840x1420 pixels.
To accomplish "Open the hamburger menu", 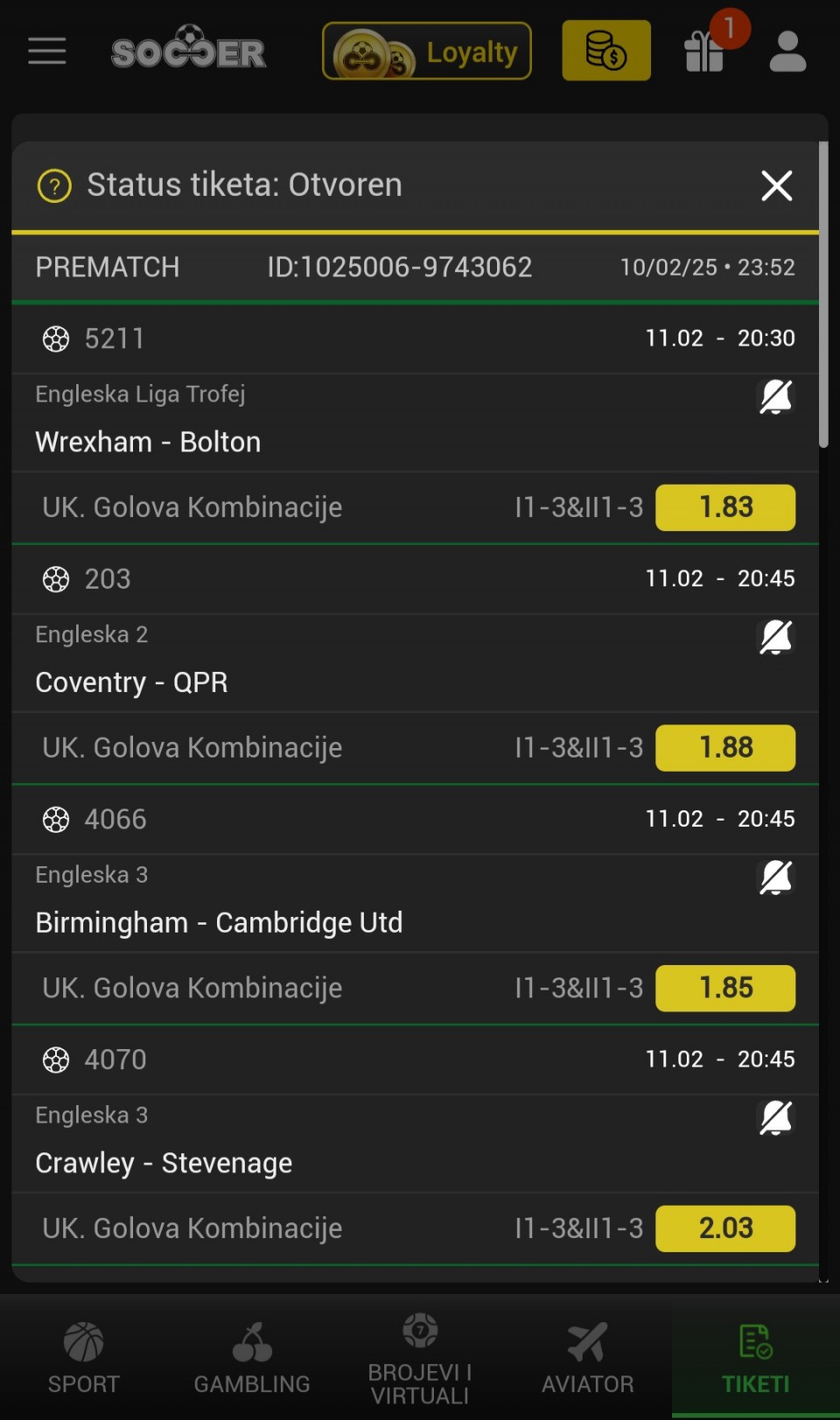I will click(47, 51).
